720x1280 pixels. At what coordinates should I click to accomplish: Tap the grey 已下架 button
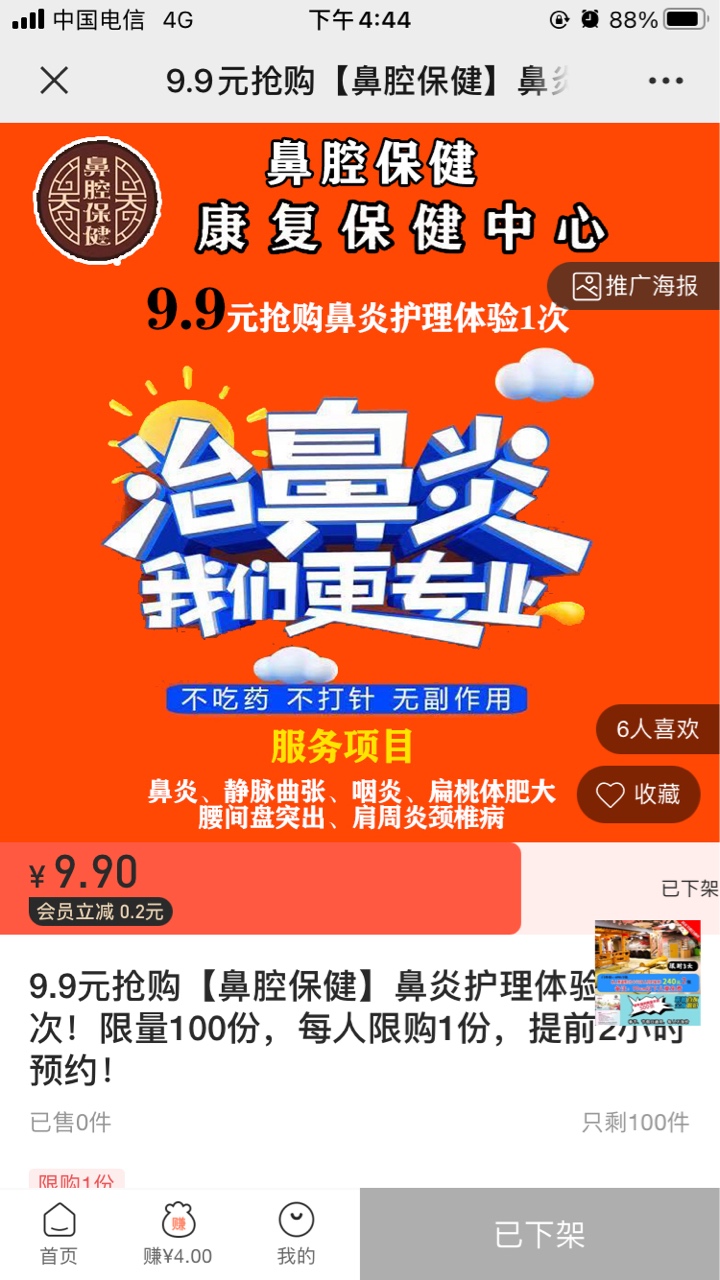[539, 1234]
